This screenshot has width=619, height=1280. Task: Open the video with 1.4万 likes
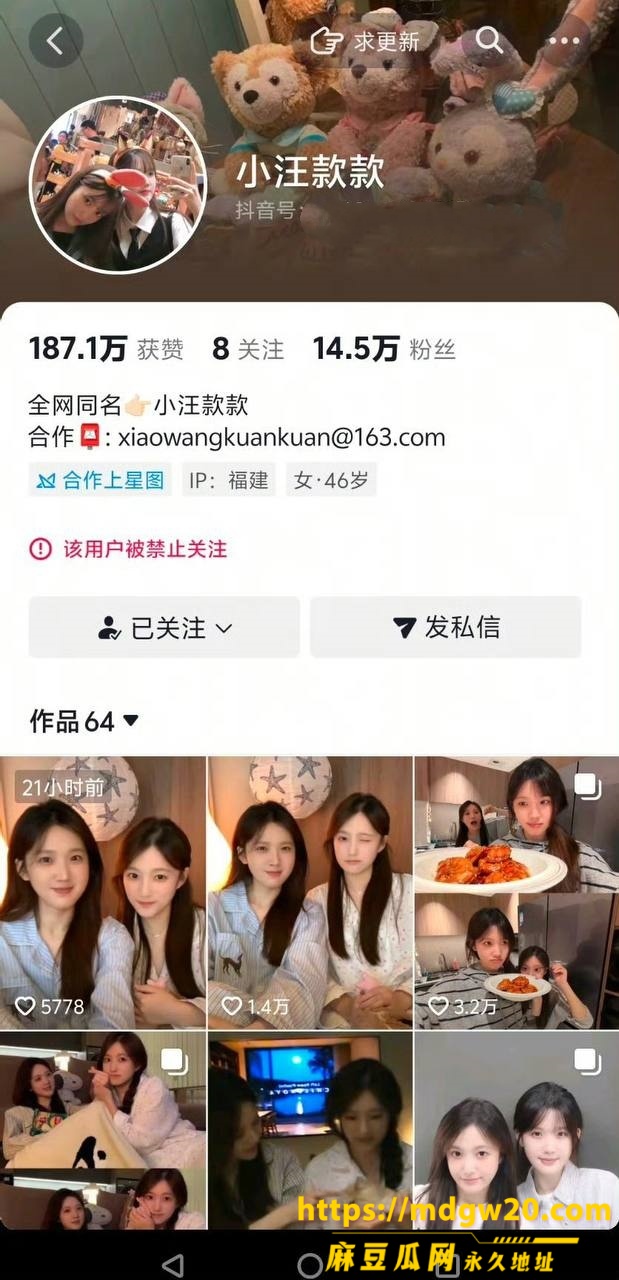pos(310,892)
